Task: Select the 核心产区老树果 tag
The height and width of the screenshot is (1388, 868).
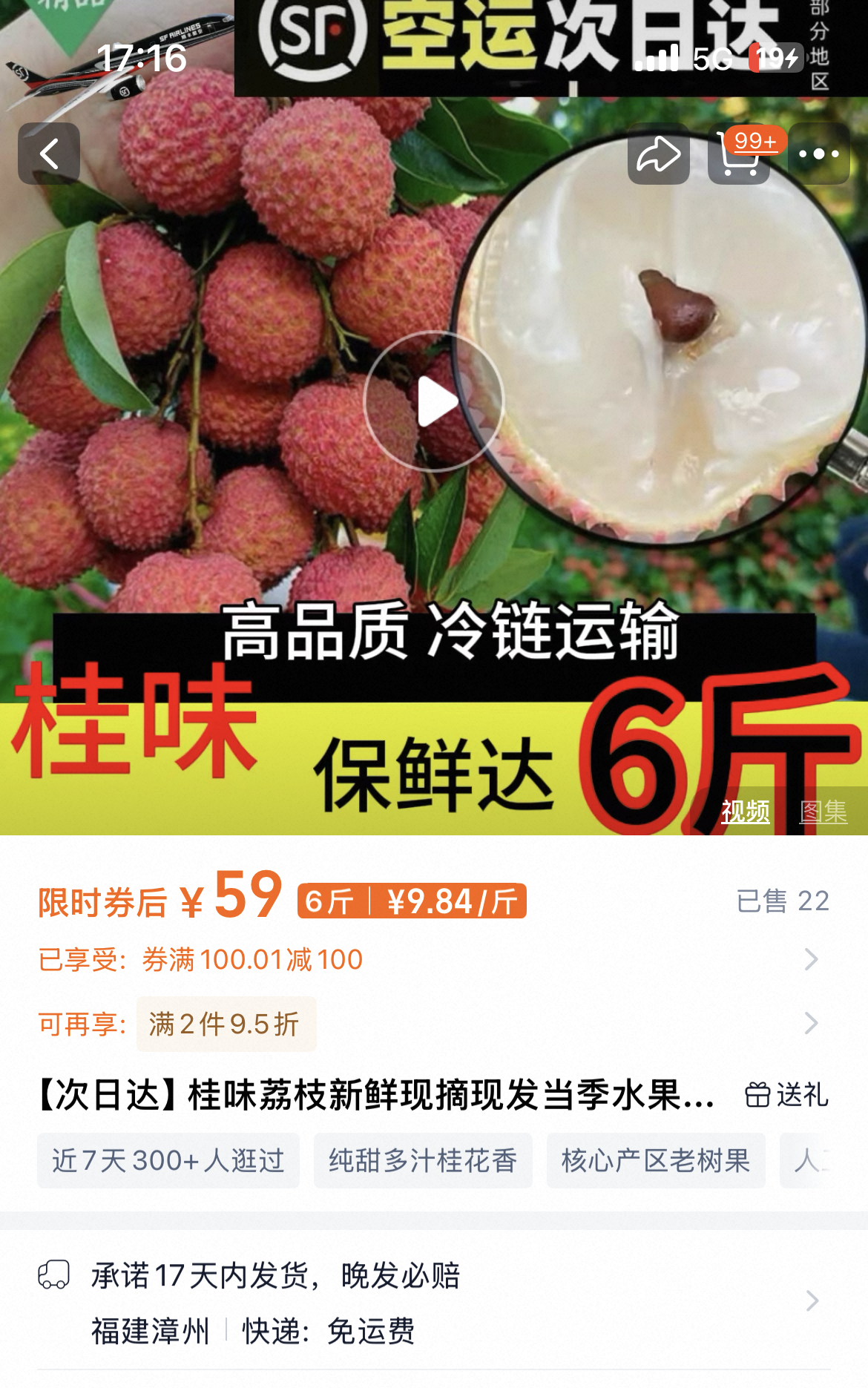Action: tap(656, 1160)
